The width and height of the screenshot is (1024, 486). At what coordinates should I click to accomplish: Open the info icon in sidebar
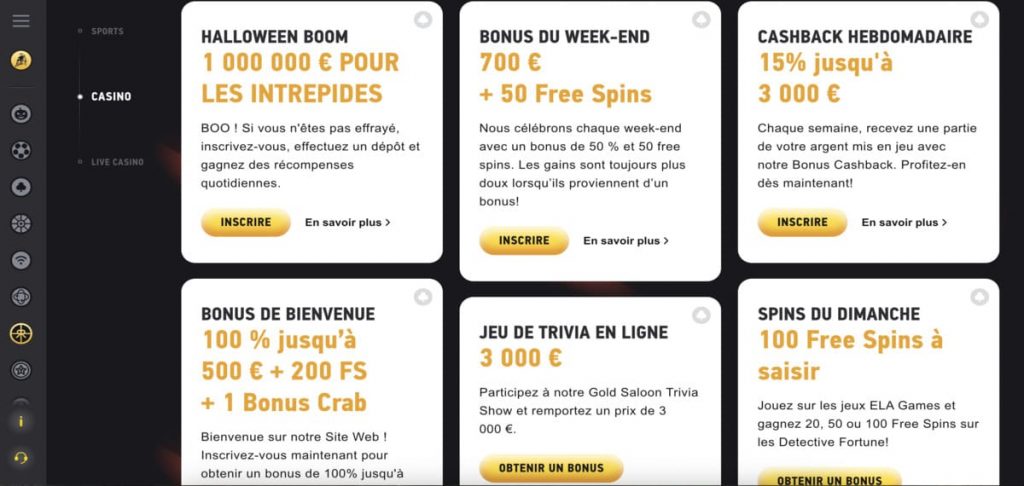click(21, 422)
